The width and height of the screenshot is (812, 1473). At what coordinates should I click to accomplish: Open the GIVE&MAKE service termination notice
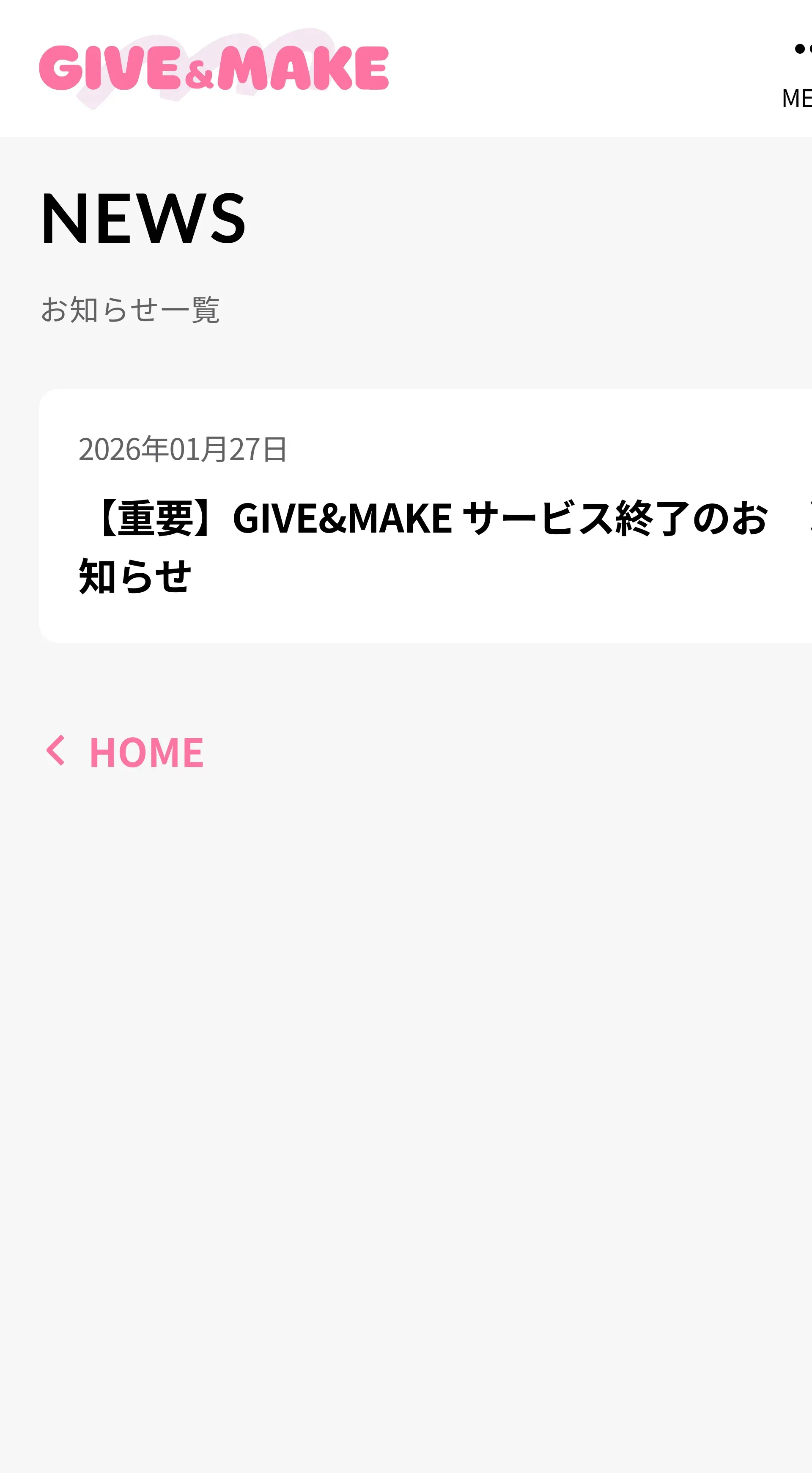click(425, 516)
